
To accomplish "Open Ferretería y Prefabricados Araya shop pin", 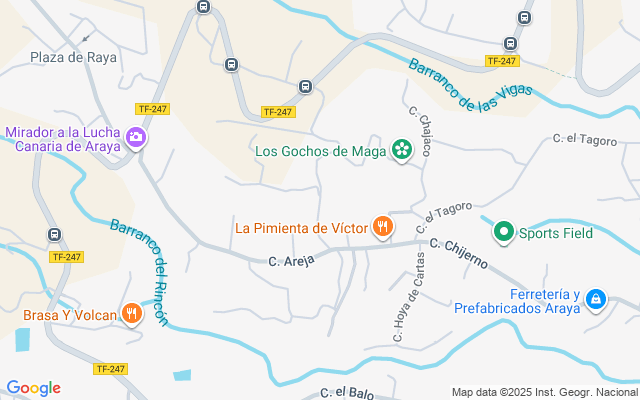I will tap(596, 300).
